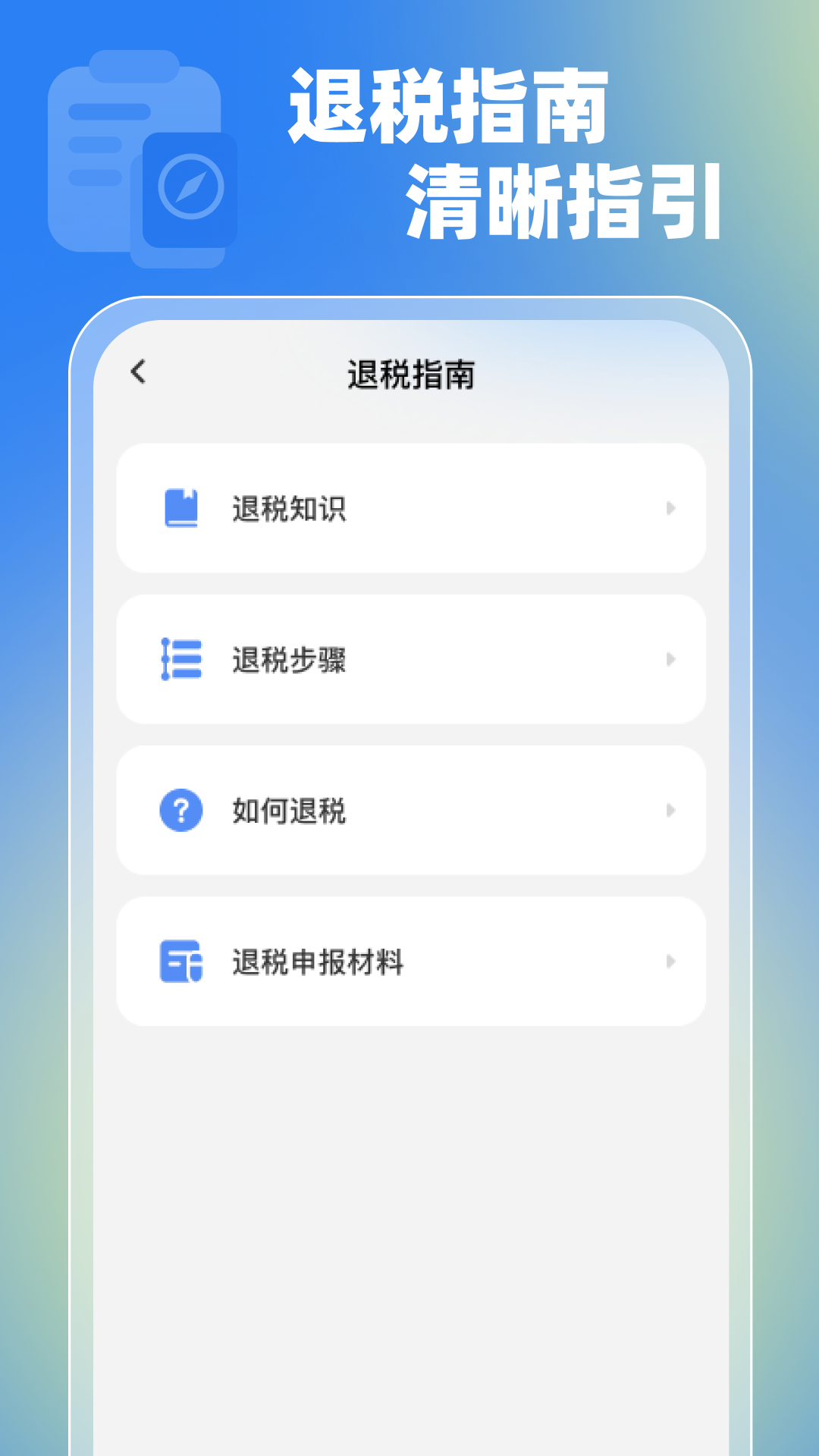This screenshot has height=1456, width=819.
Task: View the 退税申报材料 list
Action: click(x=409, y=962)
